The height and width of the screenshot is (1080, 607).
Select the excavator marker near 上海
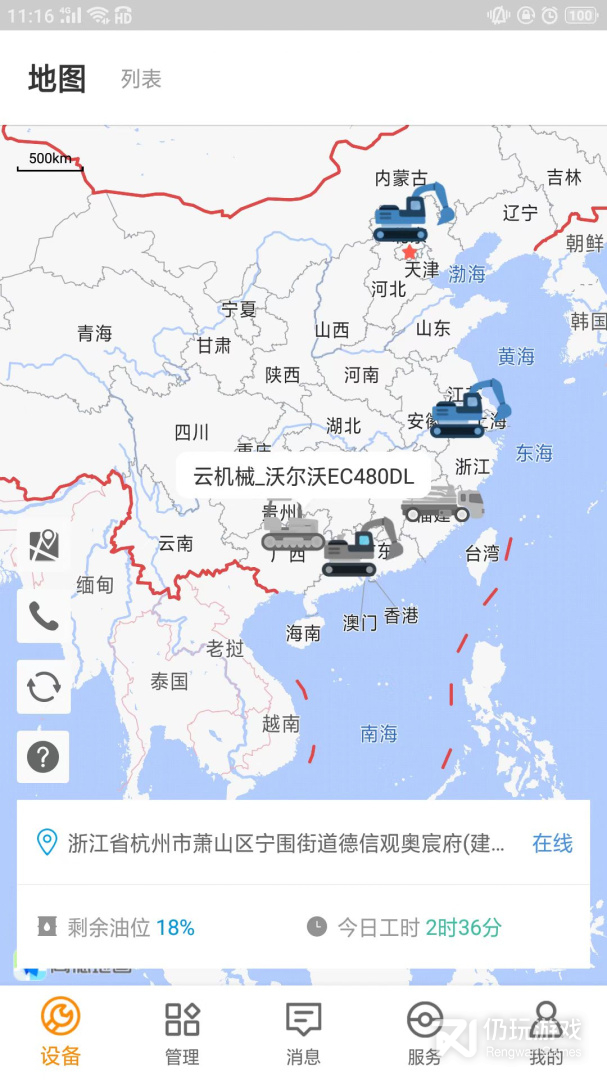click(468, 409)
